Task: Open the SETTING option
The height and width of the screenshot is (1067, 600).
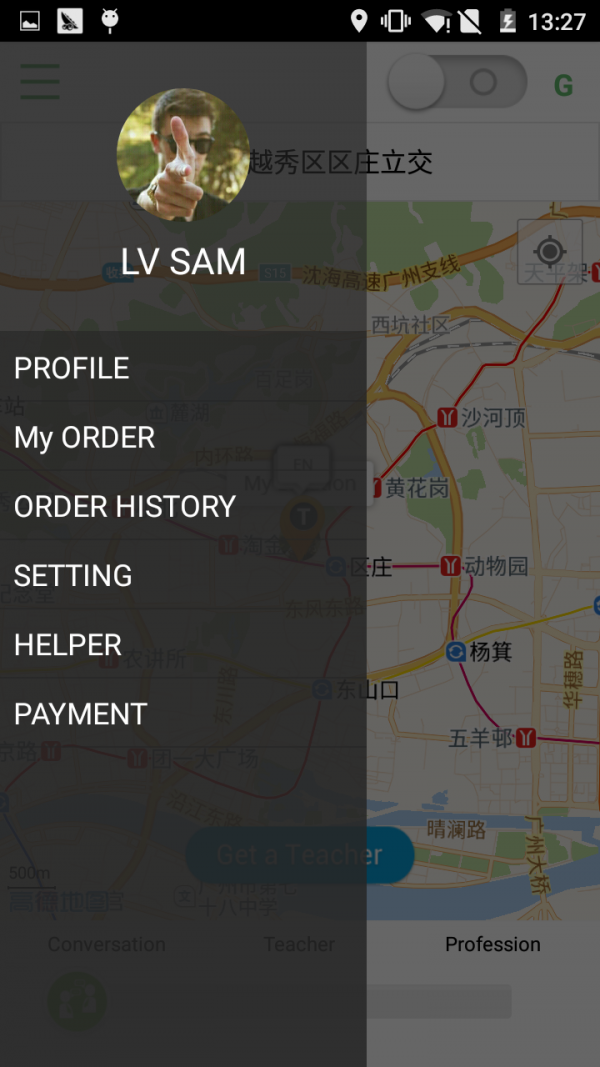Action: (x=73, y=575)
